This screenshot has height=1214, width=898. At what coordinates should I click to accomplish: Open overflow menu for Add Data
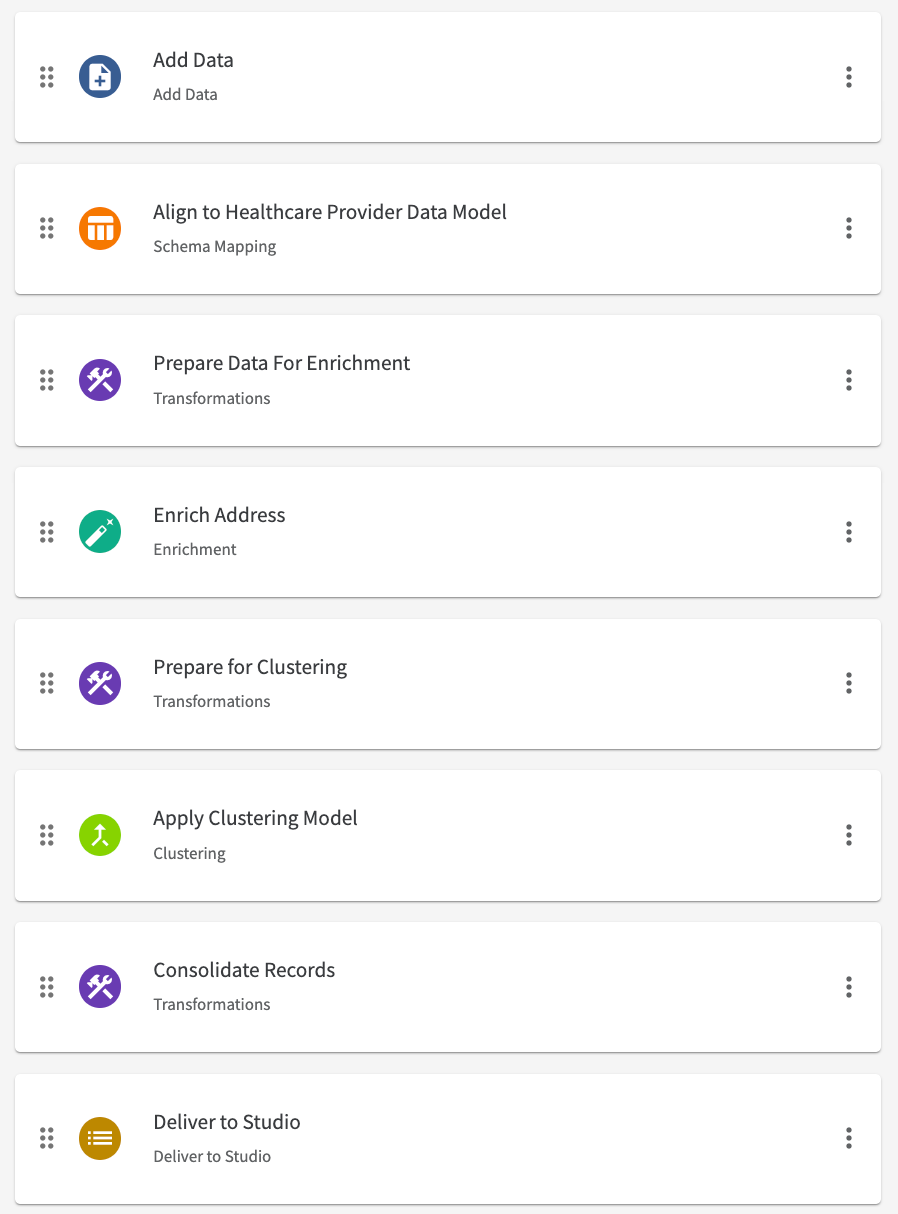coord(848,77)
